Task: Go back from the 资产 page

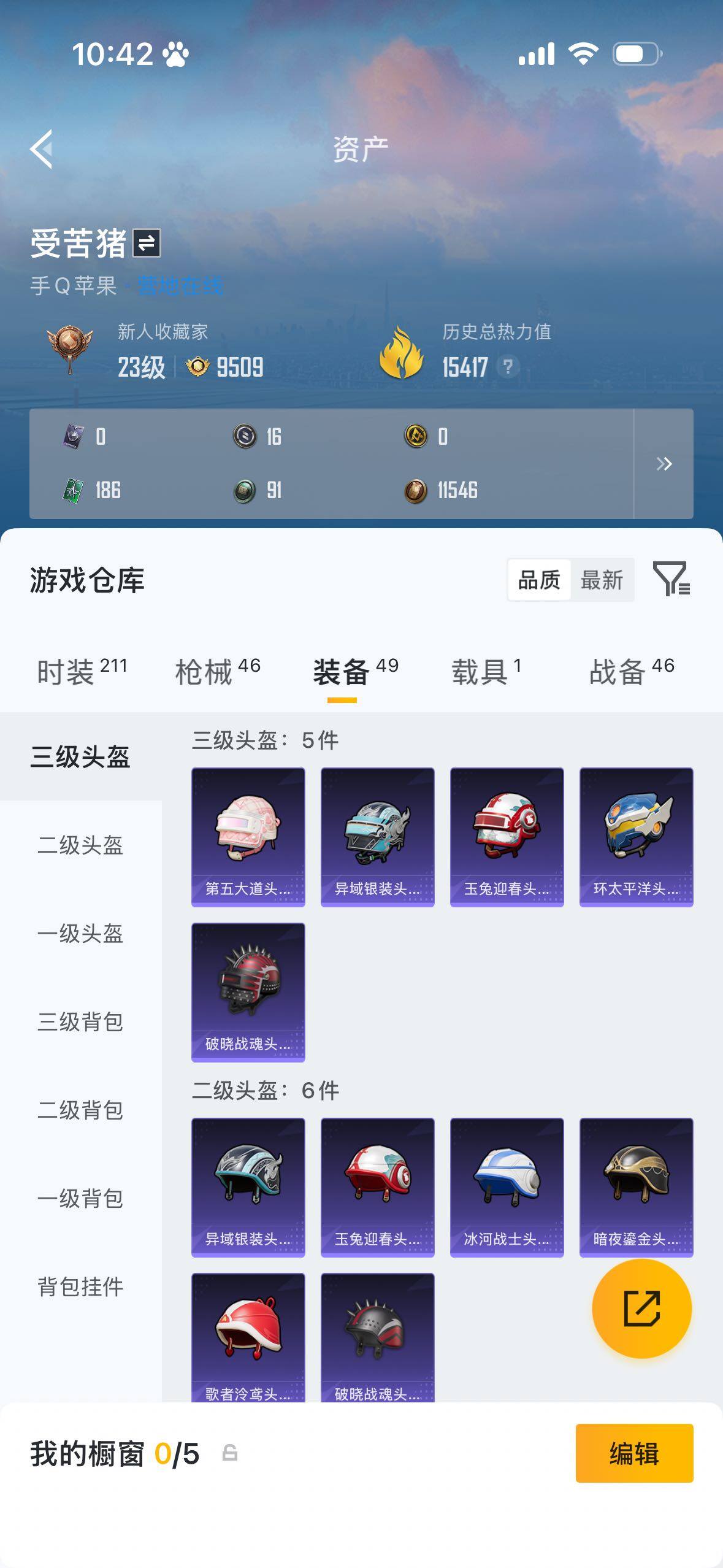Action: pyautogui.click(x=42, y=149)
